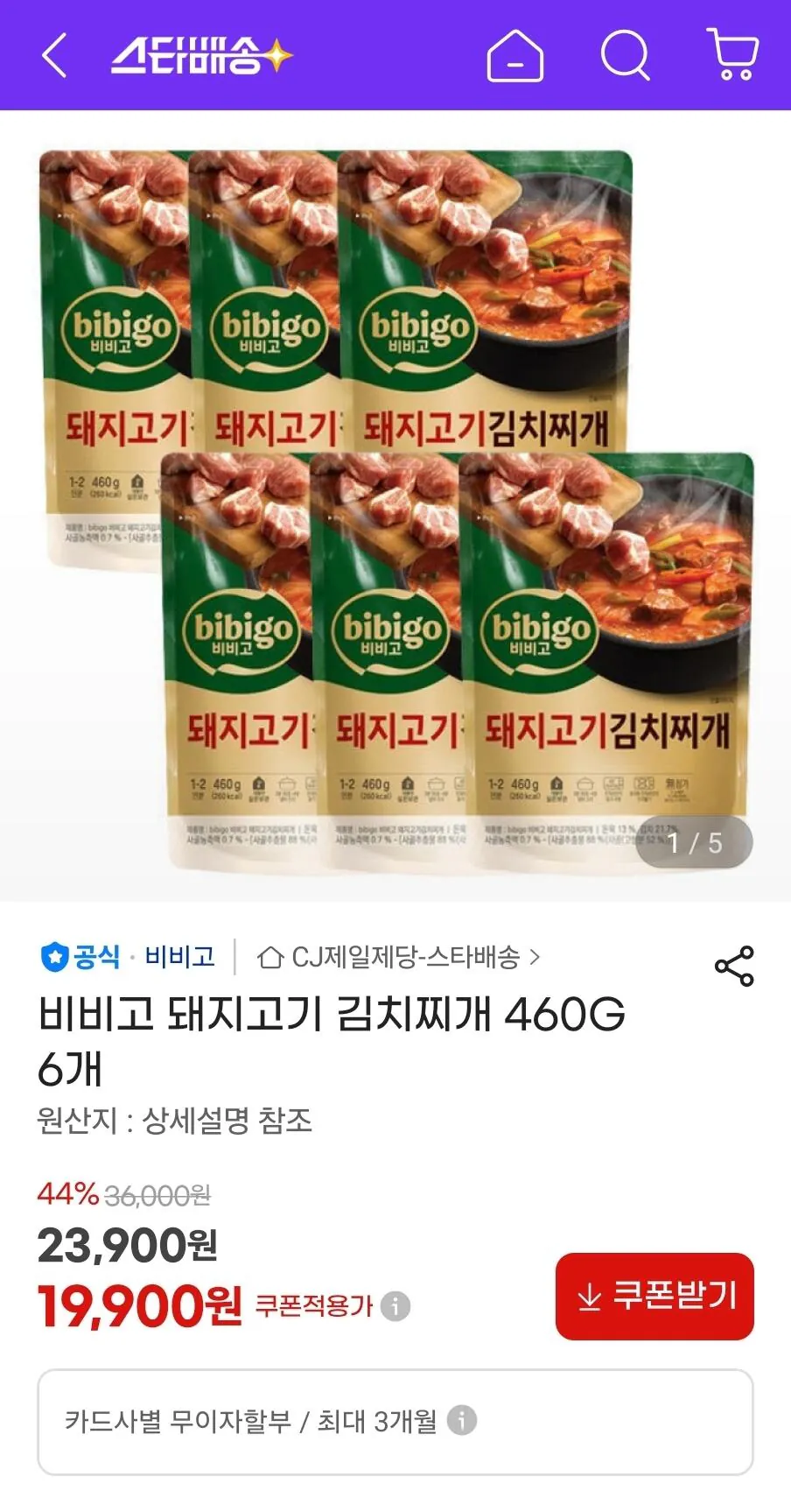The image size is (791, 1512).
Task: Tap the 카드사별 무이자할부 installment box
Action: pos(395,1420)
